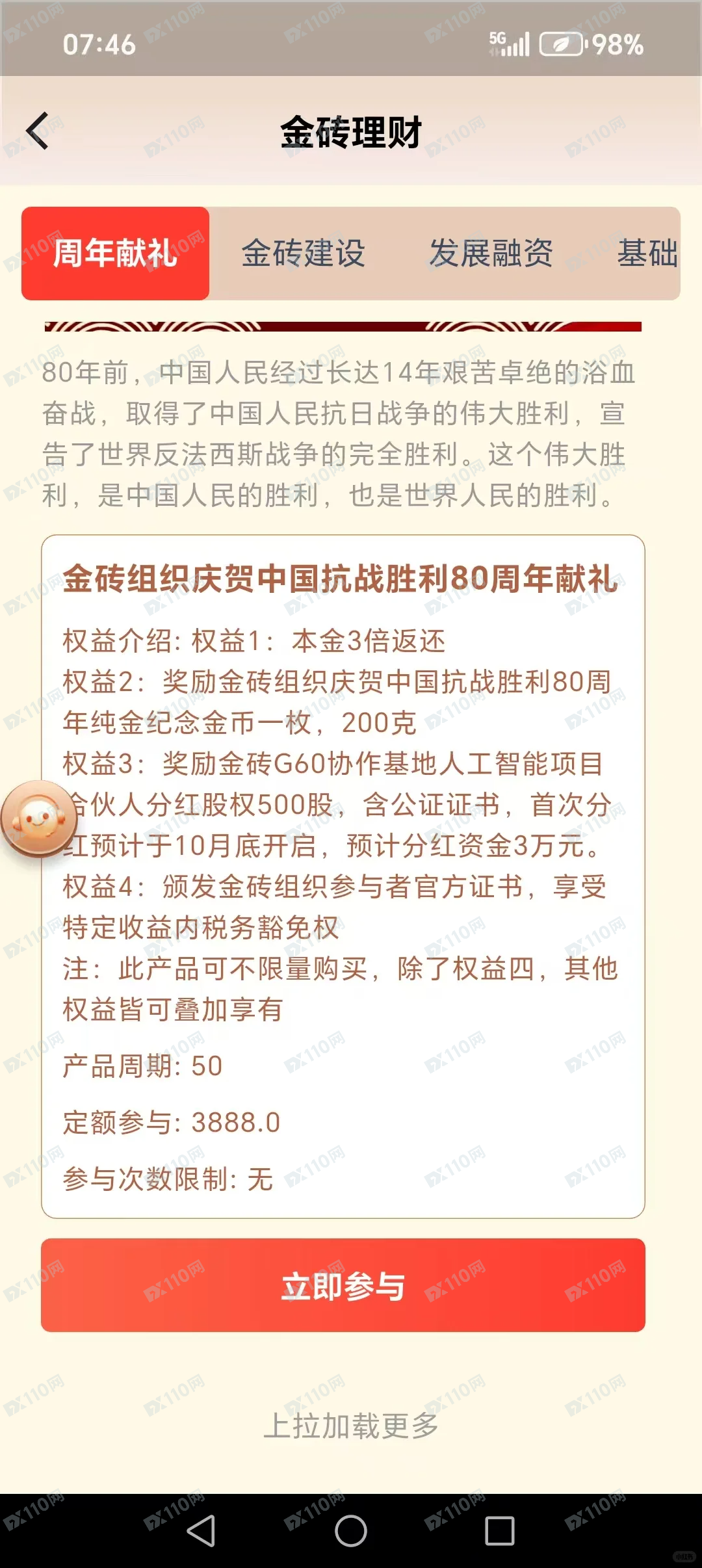
Task: Select the 周年献礼 tab
Action: [115, 254]
